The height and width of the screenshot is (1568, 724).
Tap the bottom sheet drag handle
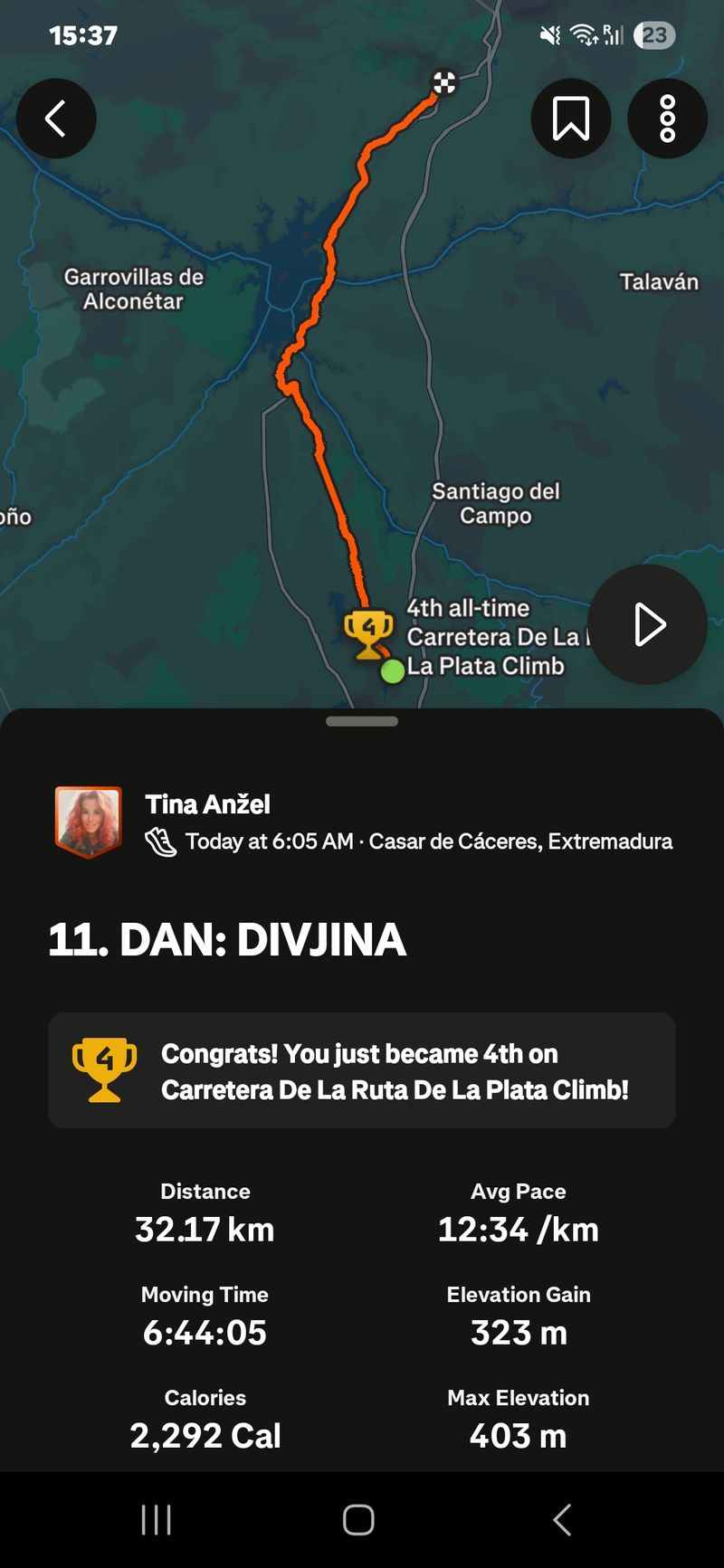point(362,721)
